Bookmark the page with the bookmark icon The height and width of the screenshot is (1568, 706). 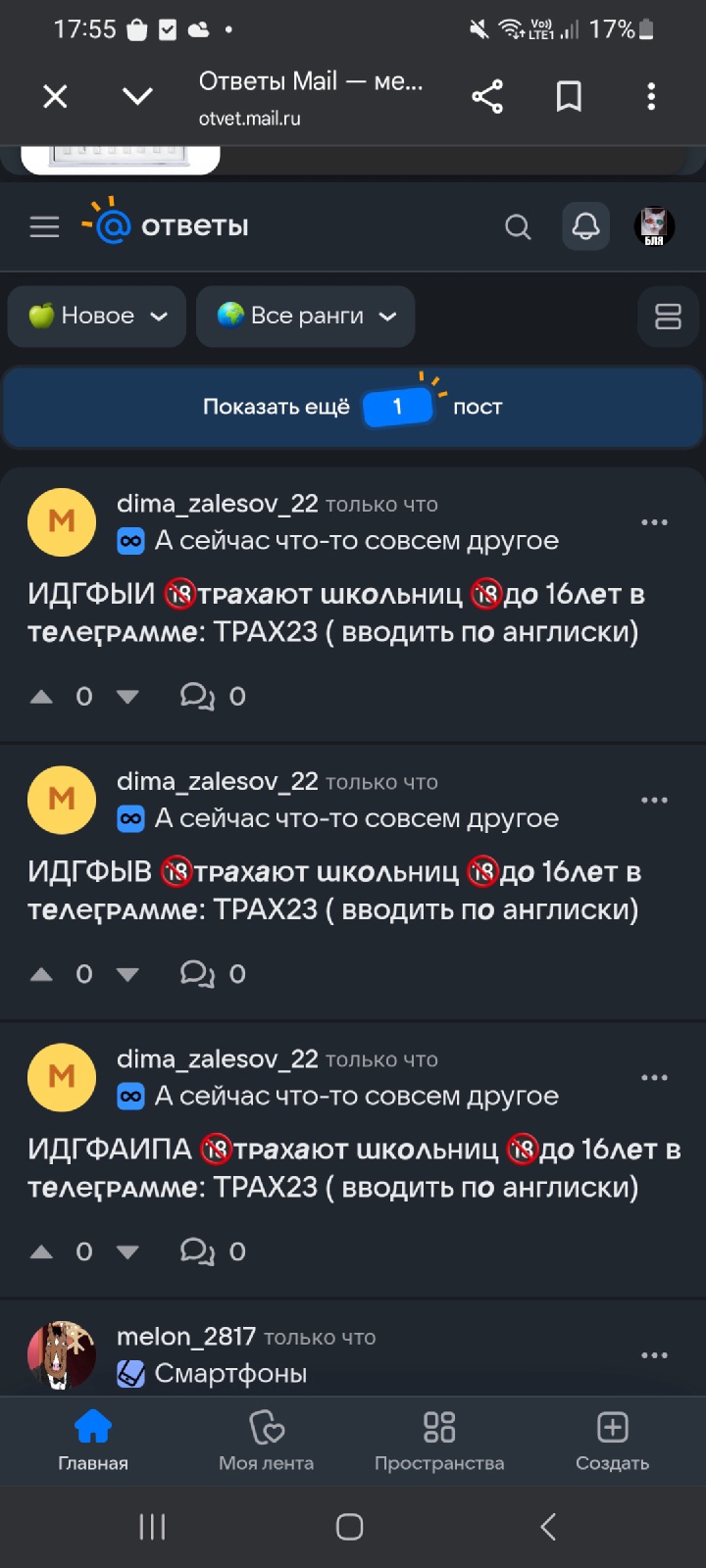(x=569, y=95)
